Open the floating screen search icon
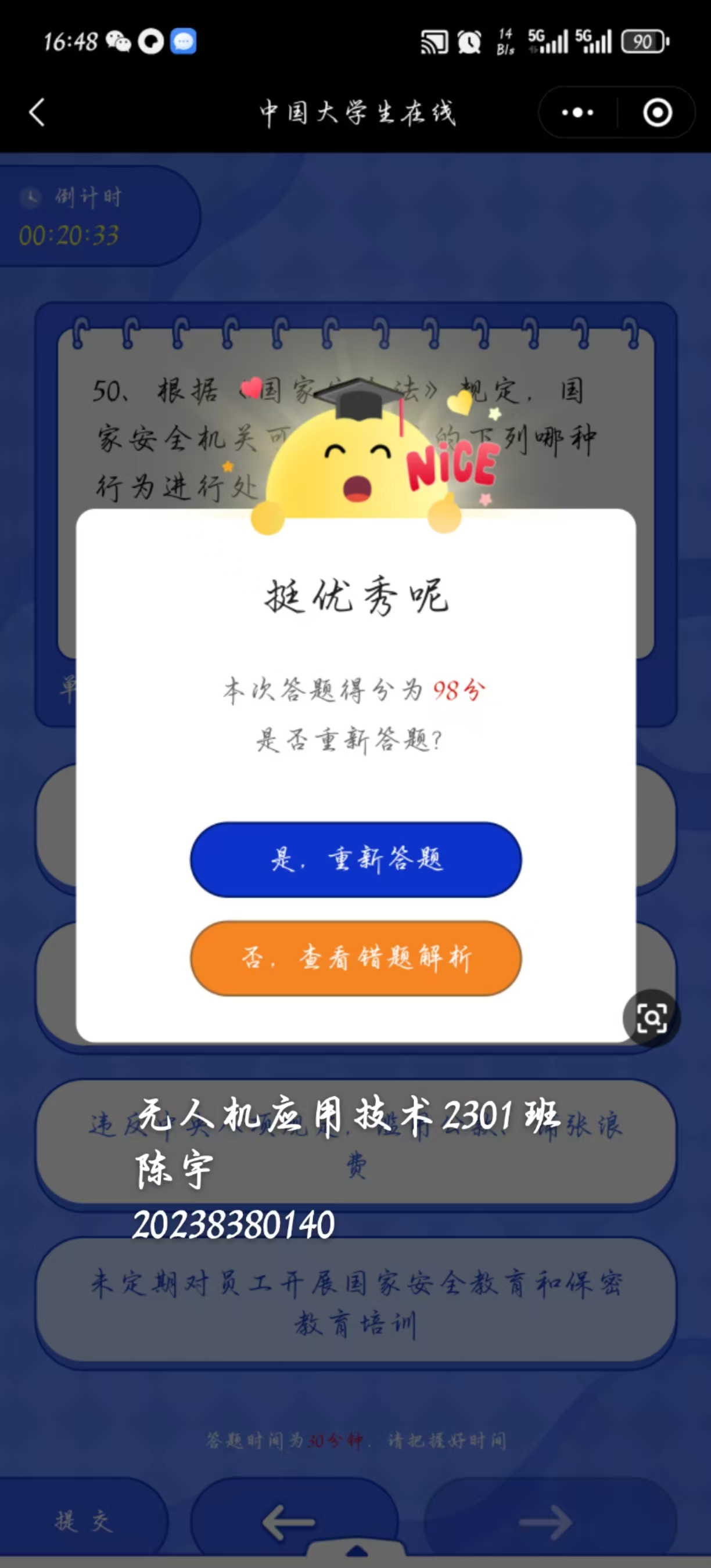 click(651, 1018)
